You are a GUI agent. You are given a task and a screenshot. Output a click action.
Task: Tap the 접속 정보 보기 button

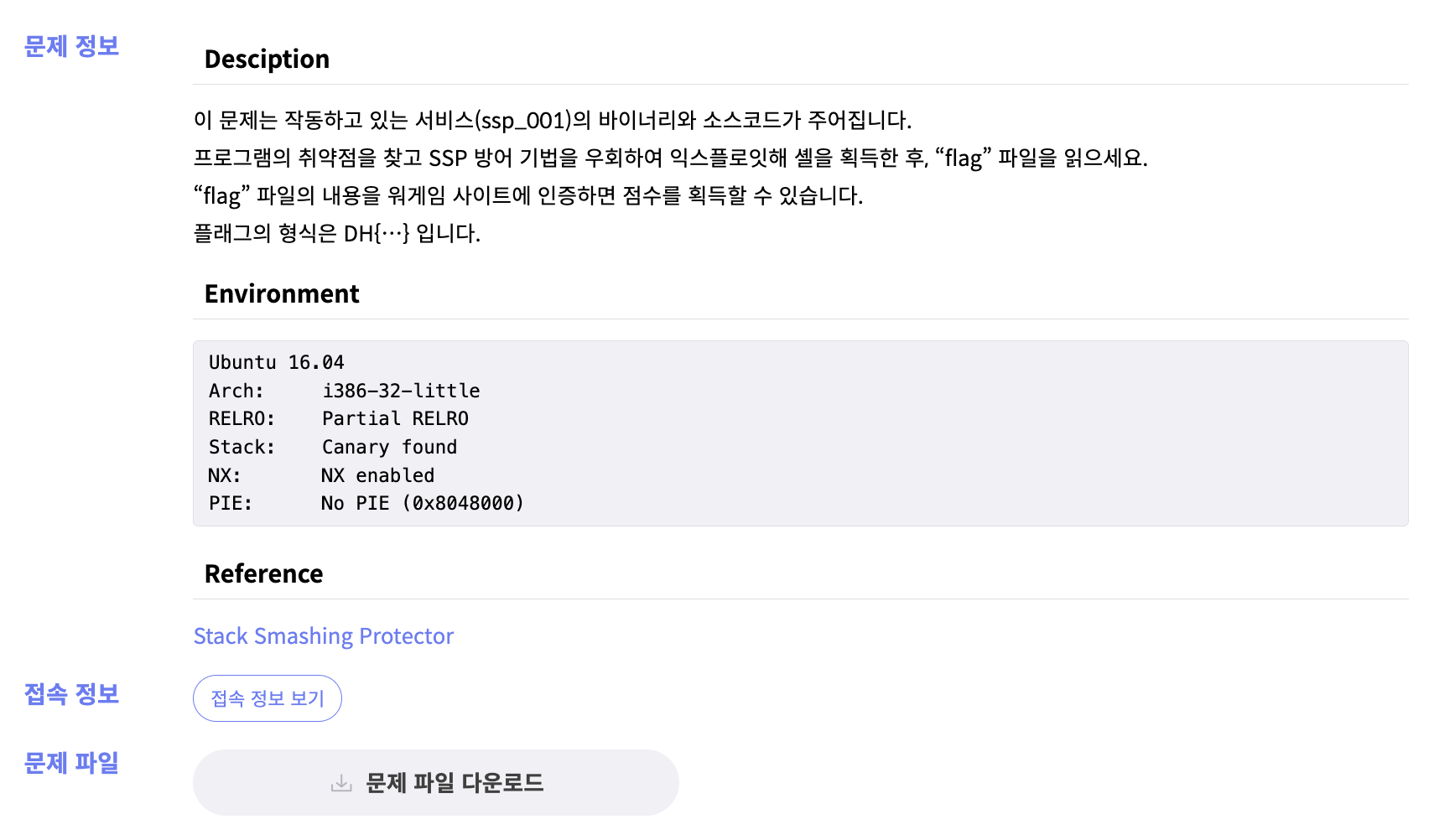[267, 698]
